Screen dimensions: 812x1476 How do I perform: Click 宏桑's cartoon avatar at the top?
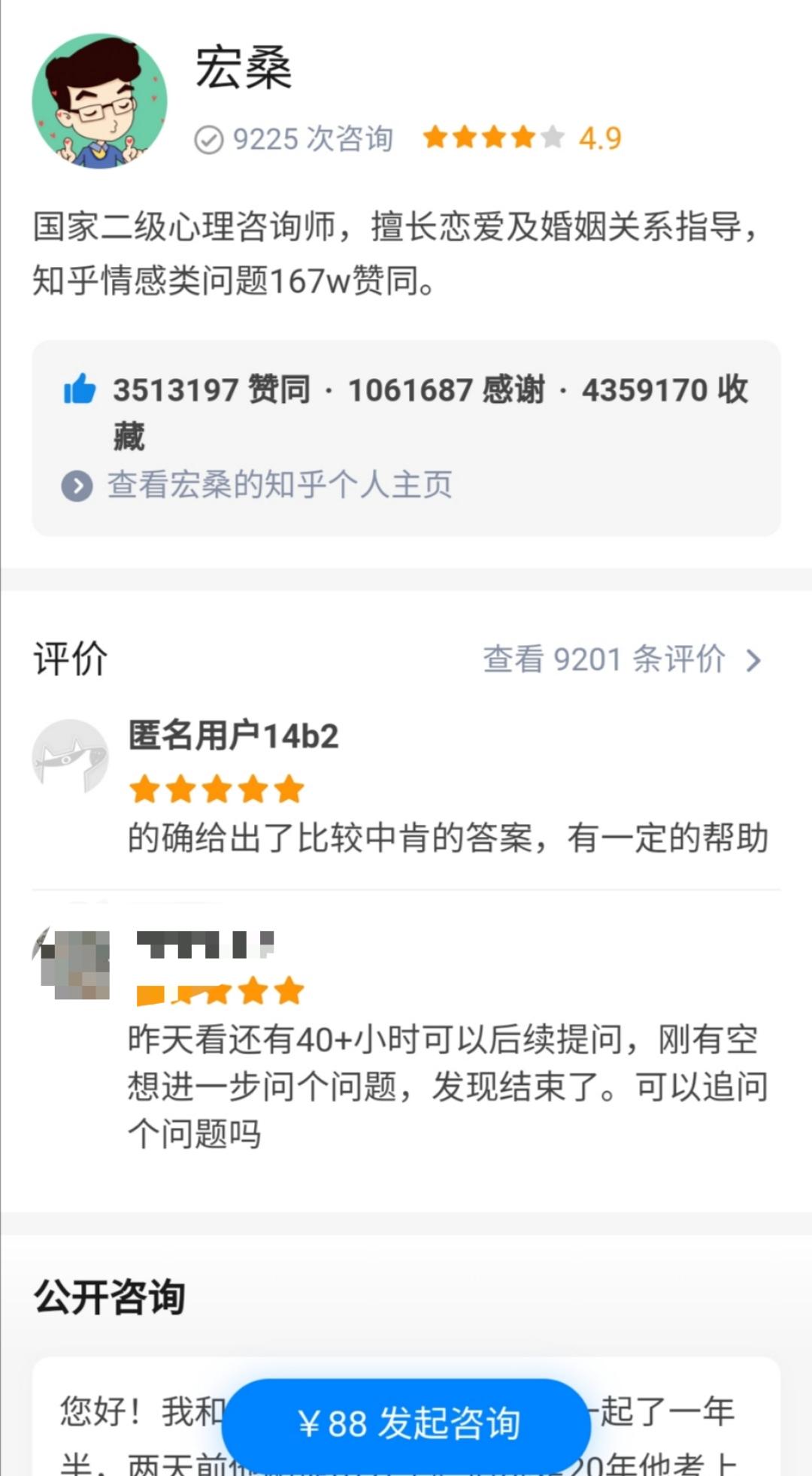click(100, 100)
